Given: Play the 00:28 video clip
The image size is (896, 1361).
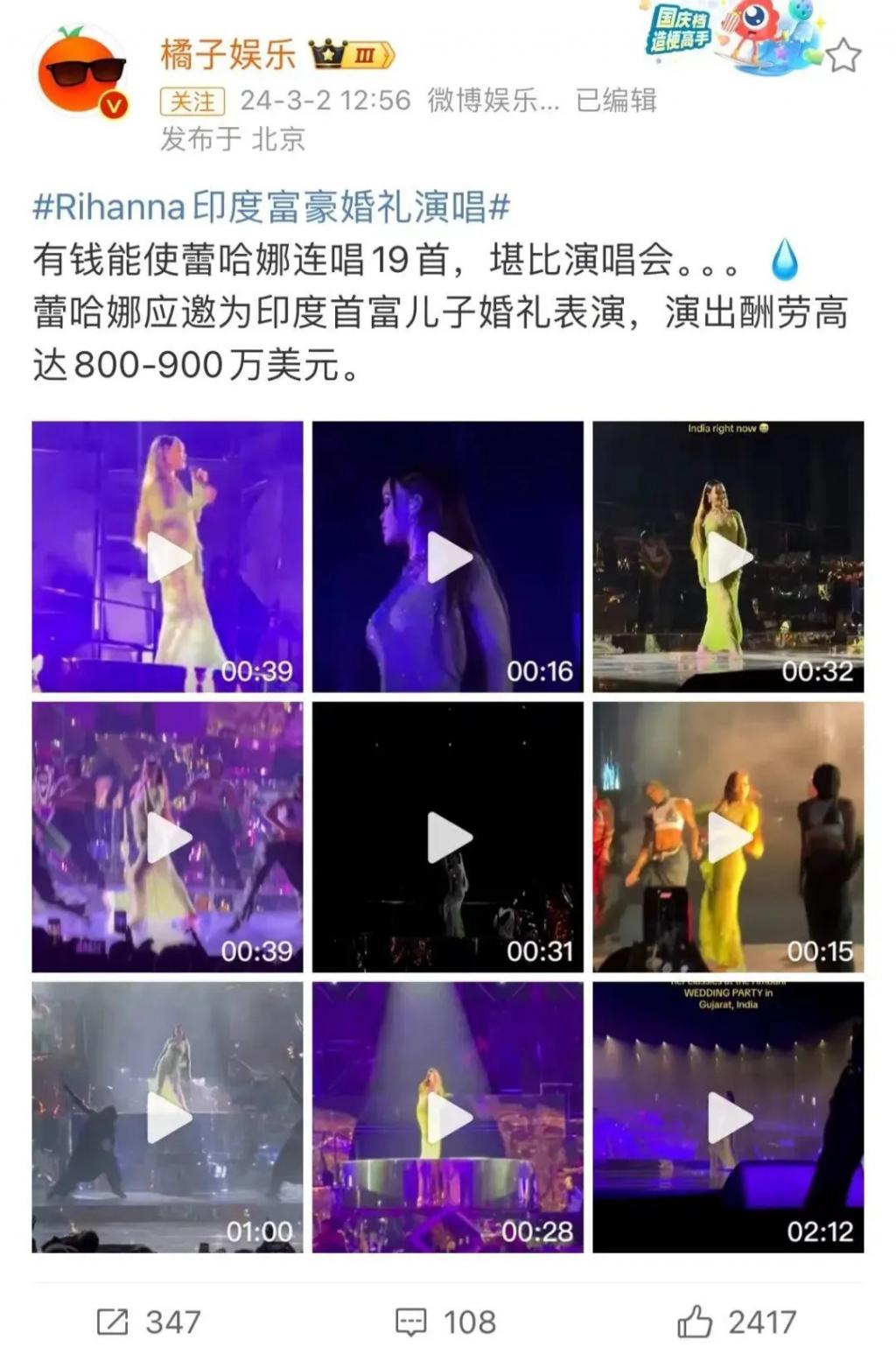Looking at the screenshot, I should coord(448,1117).
